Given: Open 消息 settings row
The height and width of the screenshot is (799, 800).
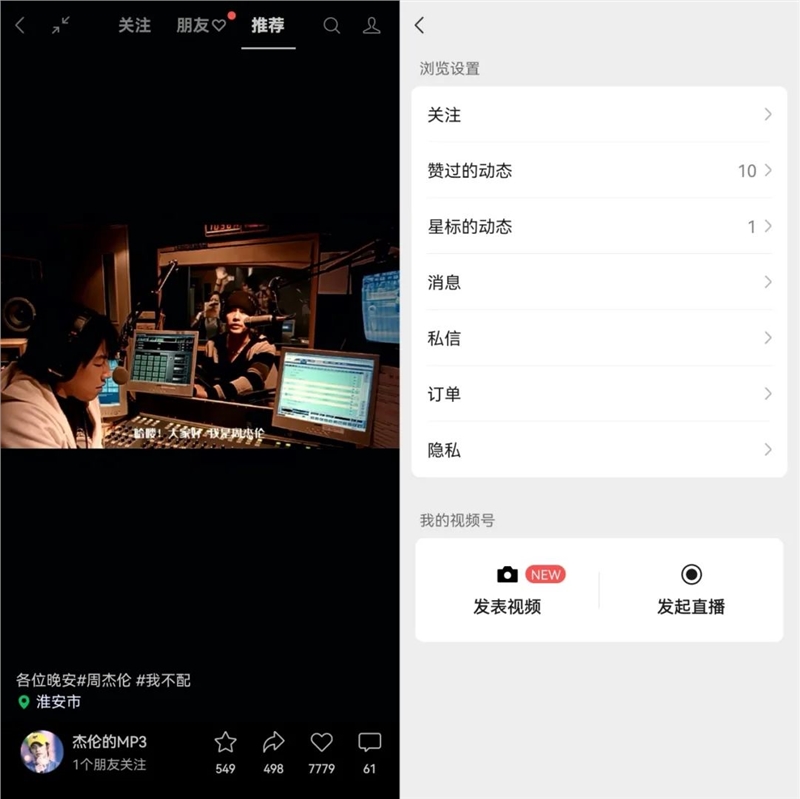Looking at the screenshot, I should click(599, 283).
